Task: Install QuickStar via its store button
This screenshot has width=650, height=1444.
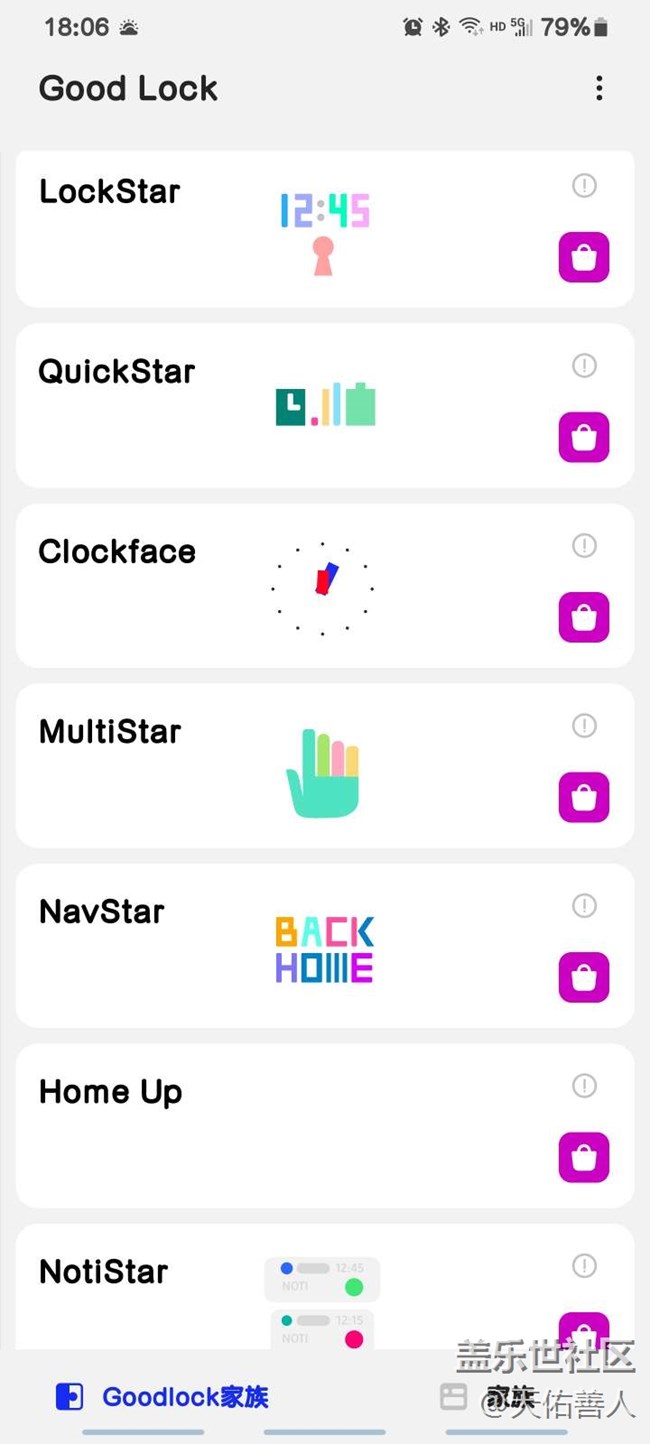Action: click(x=584, y=437)
